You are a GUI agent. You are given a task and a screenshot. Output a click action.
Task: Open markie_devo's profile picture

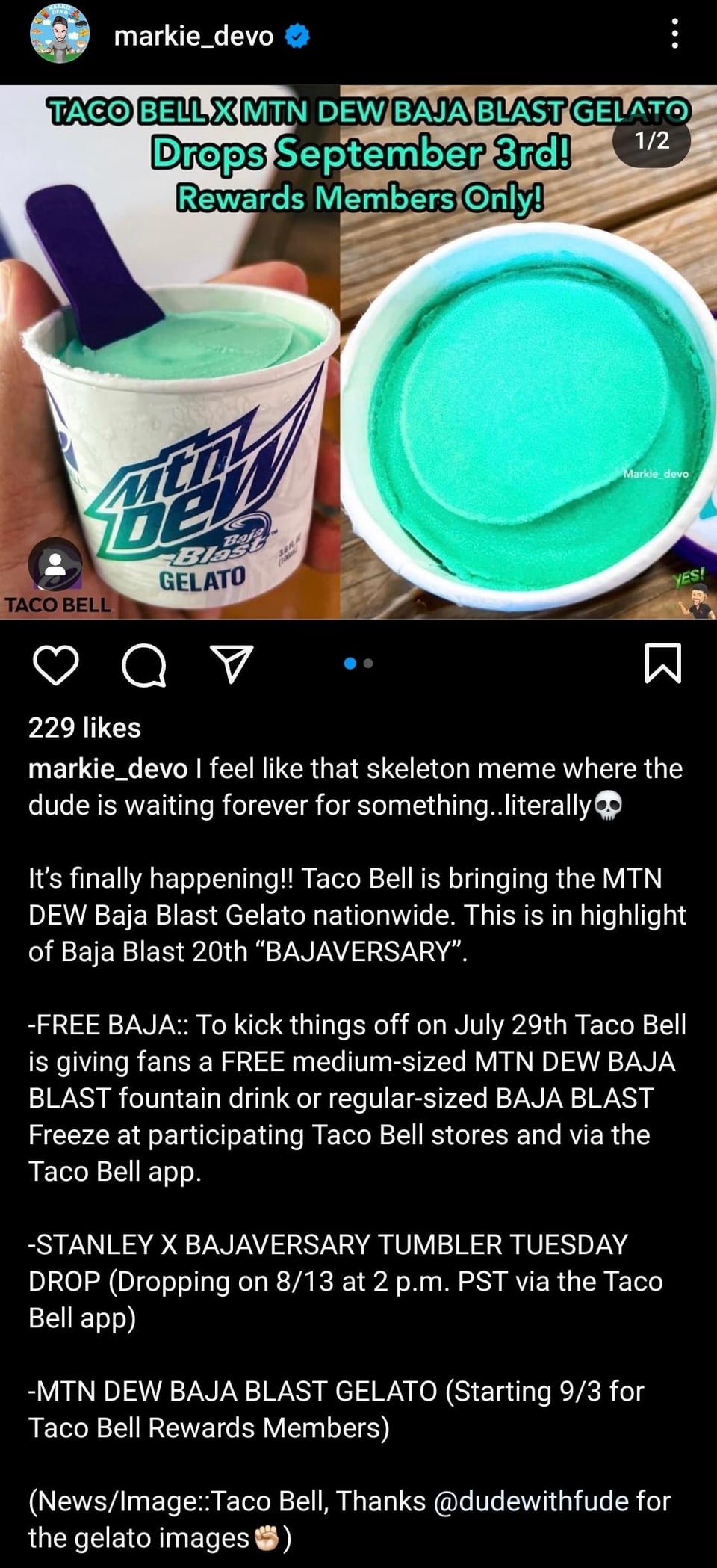pos(59,34)
